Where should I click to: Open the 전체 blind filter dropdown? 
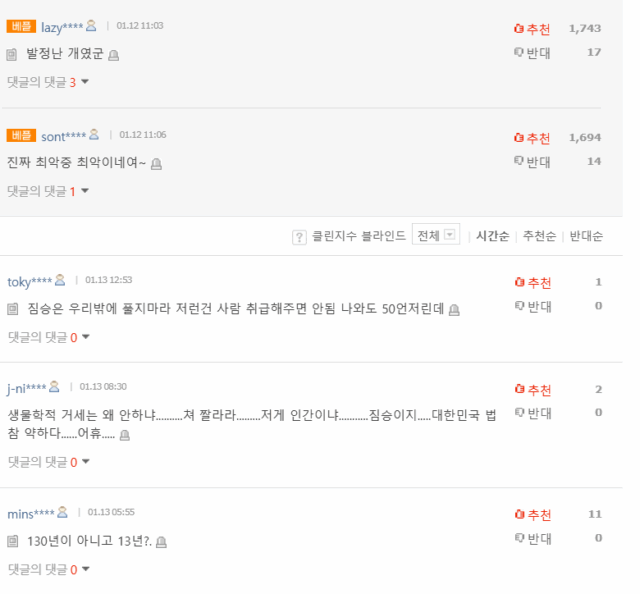[x=450, y=236]
